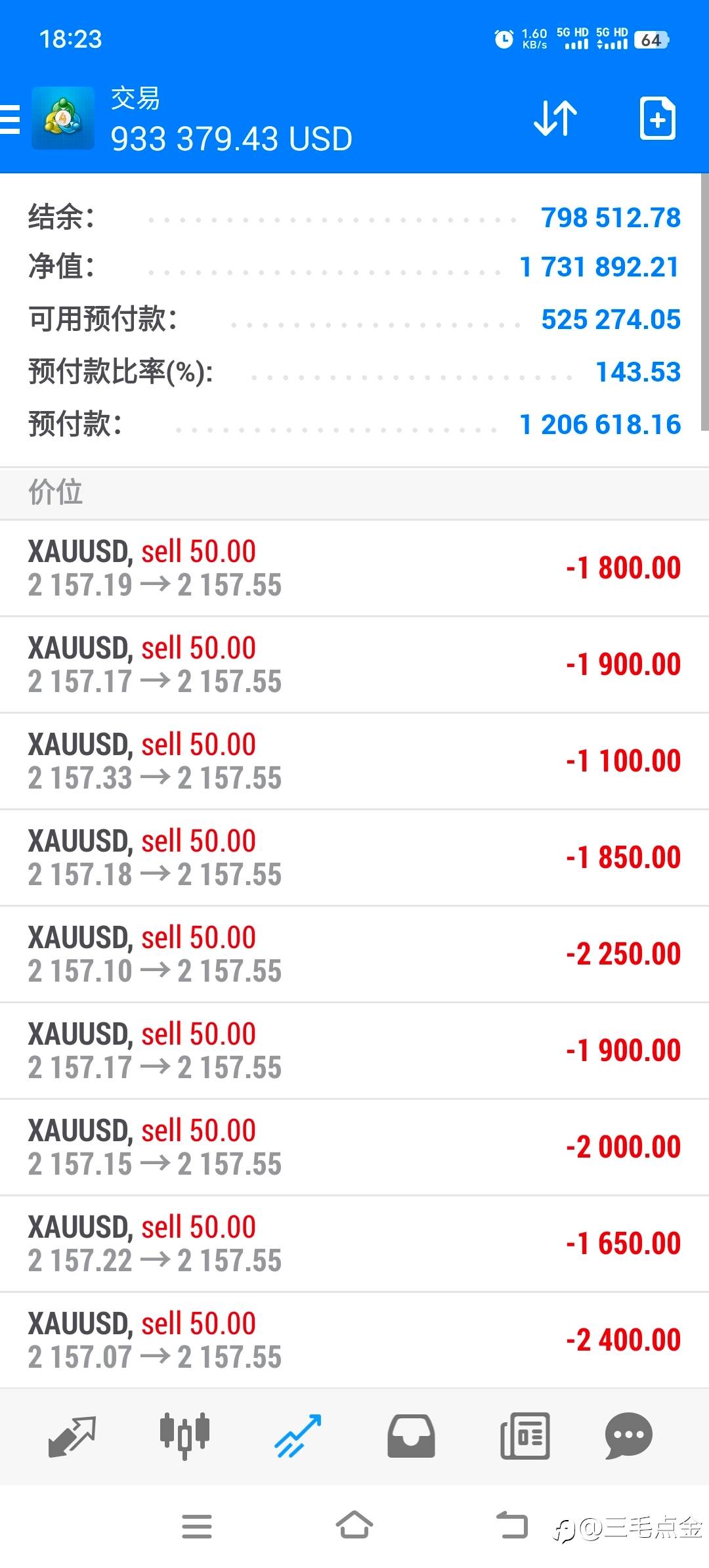Select the position opened at 2 157.10
709x1568 pixels.
[354, 954]
